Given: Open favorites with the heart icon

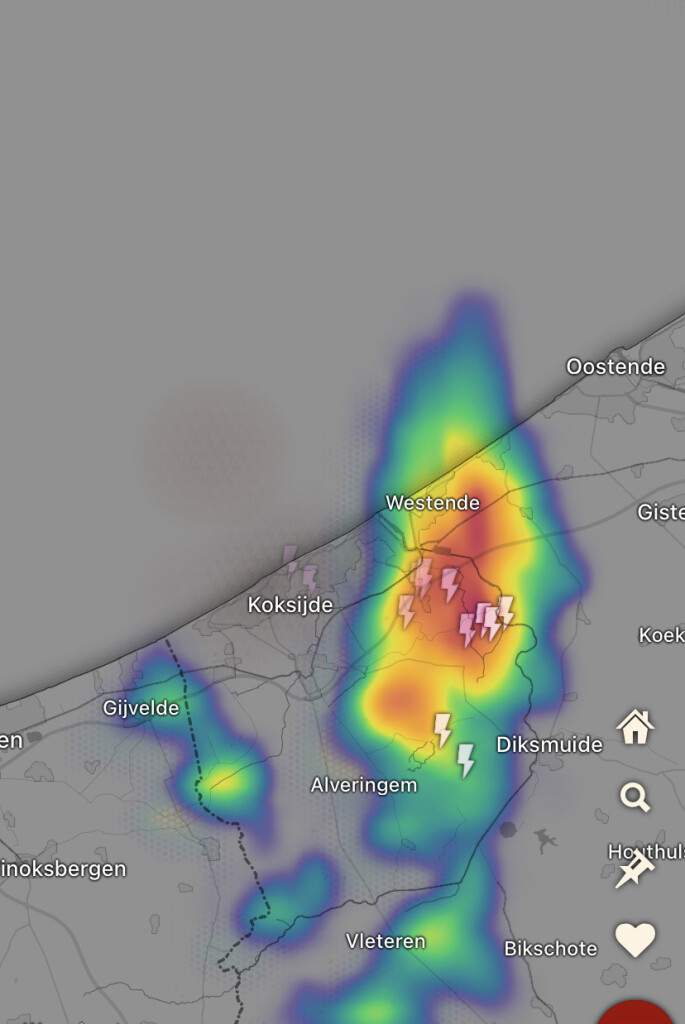Looking at the screenshot, I should click(635, 940).
